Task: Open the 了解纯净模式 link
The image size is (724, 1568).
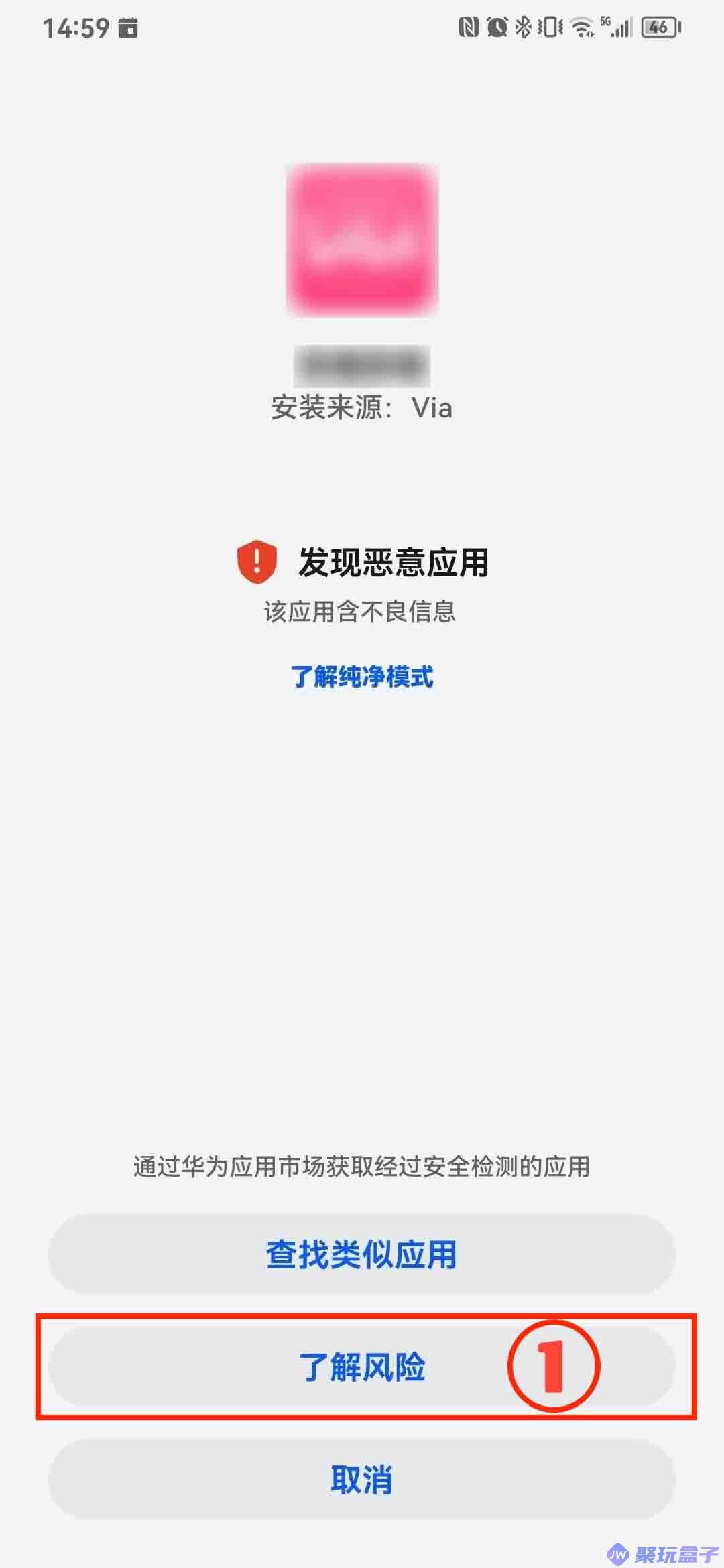Action: [x=362, y=677]
